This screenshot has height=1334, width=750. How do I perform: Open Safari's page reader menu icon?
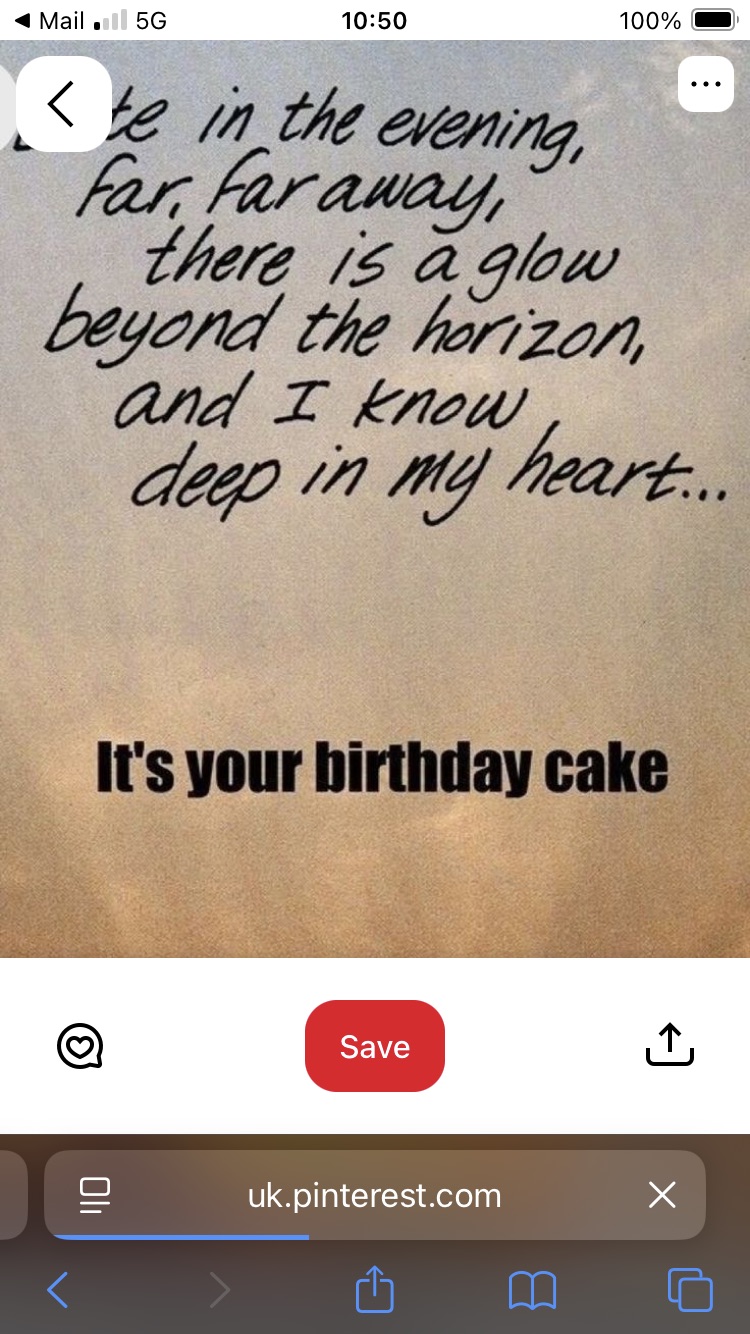click(x=95, y=1195)
